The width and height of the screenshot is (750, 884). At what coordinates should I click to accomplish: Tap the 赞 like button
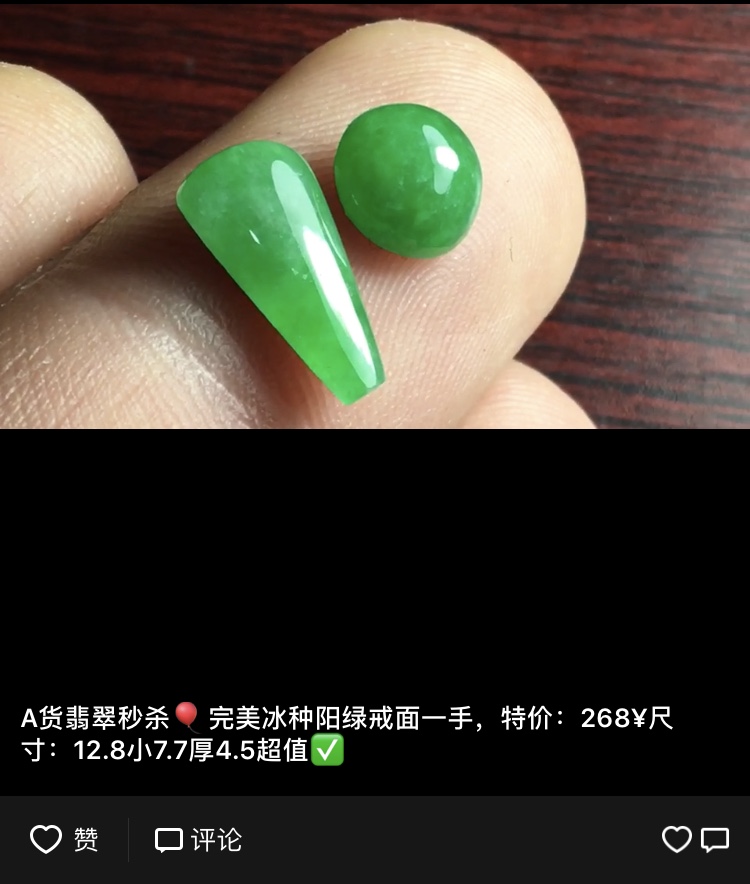click(64, 839)
